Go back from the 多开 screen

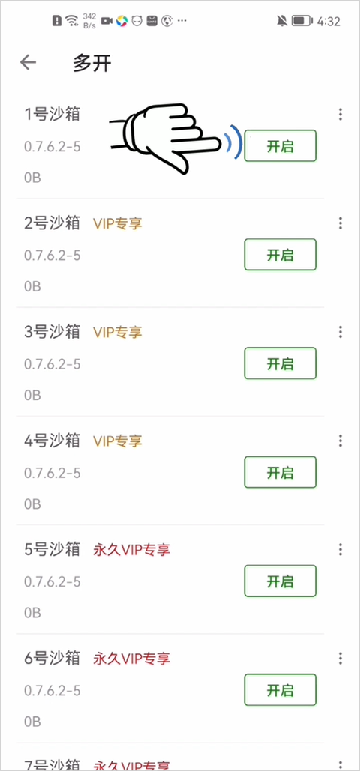(28, 62)
